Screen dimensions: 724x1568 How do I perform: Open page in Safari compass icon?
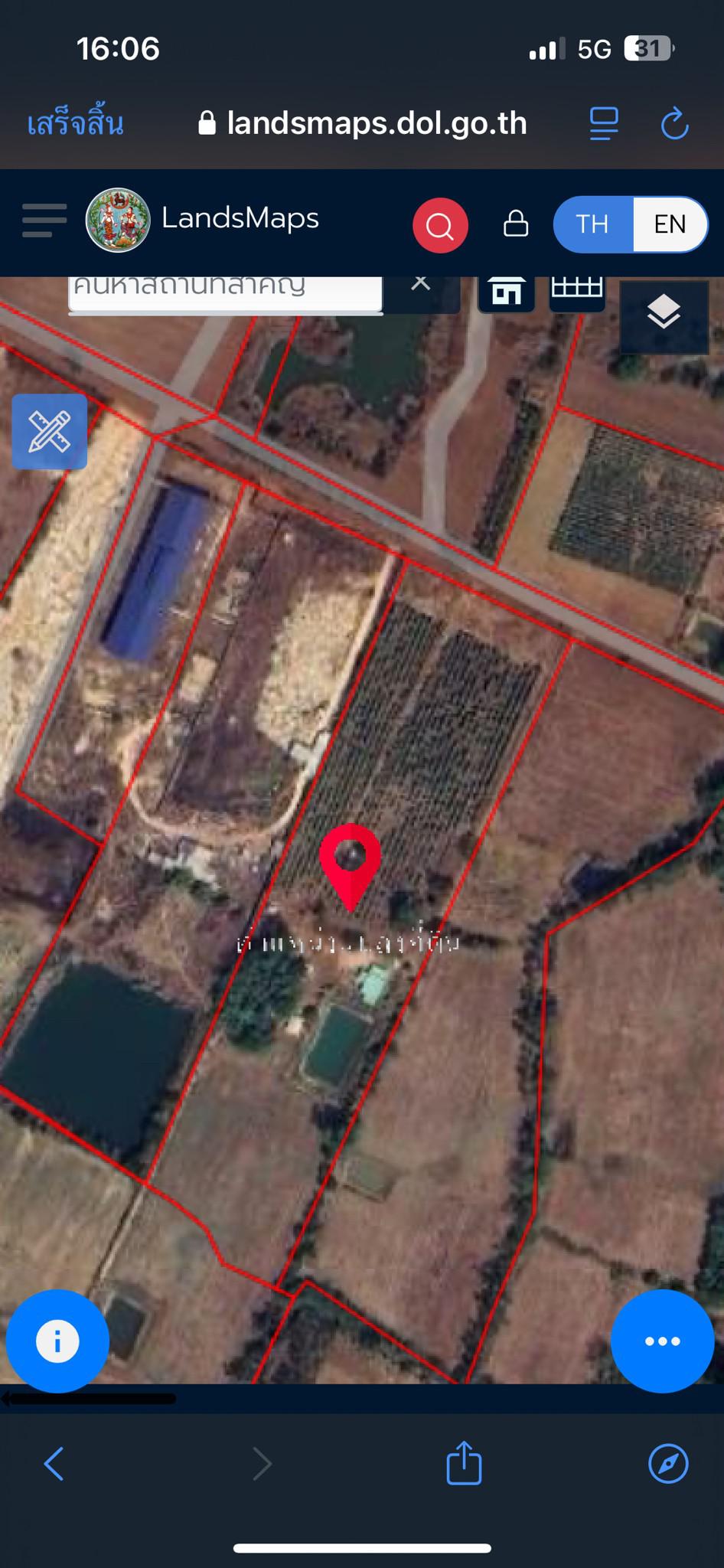click(x=668, y=1464)
